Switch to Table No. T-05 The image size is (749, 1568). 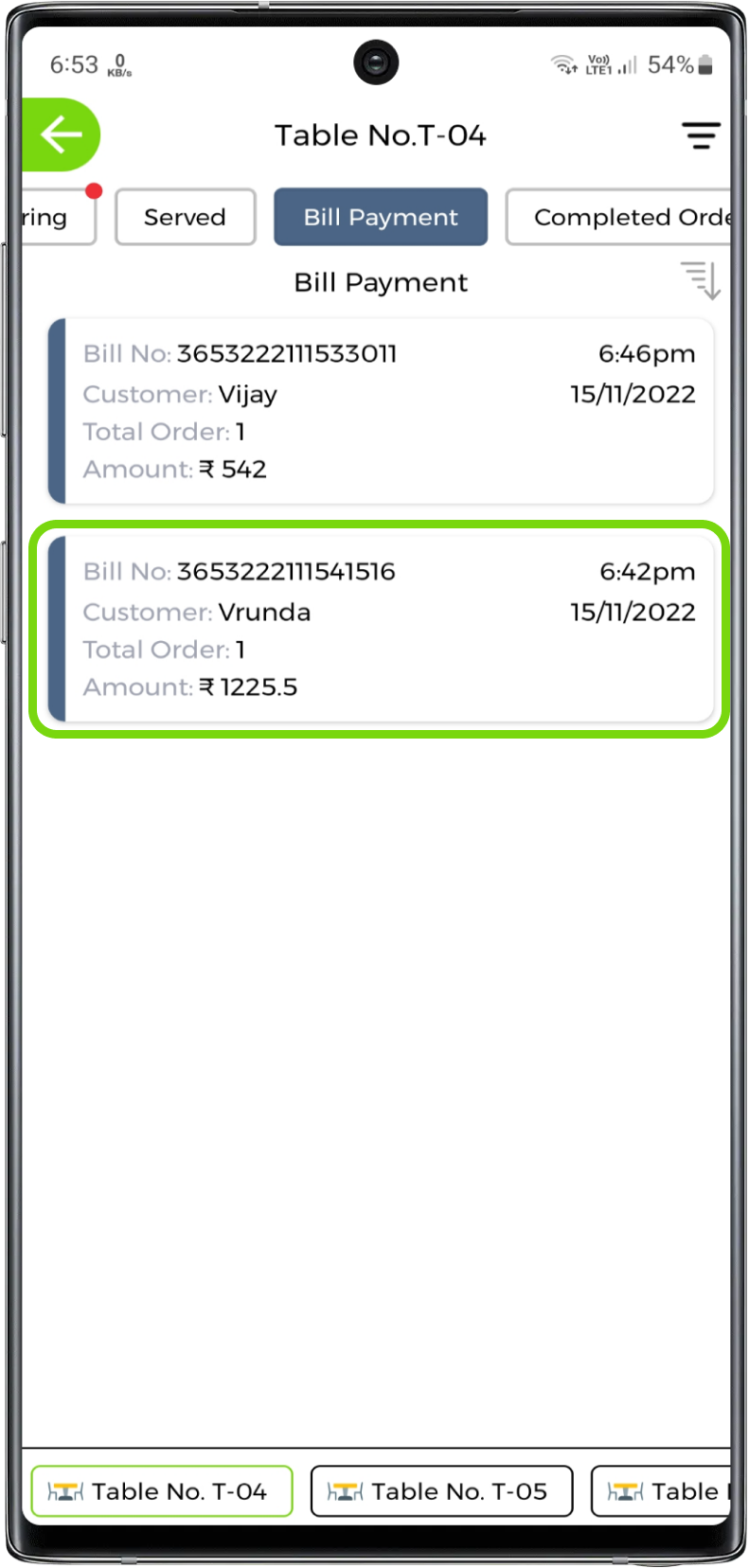[x=441, y=1491]
